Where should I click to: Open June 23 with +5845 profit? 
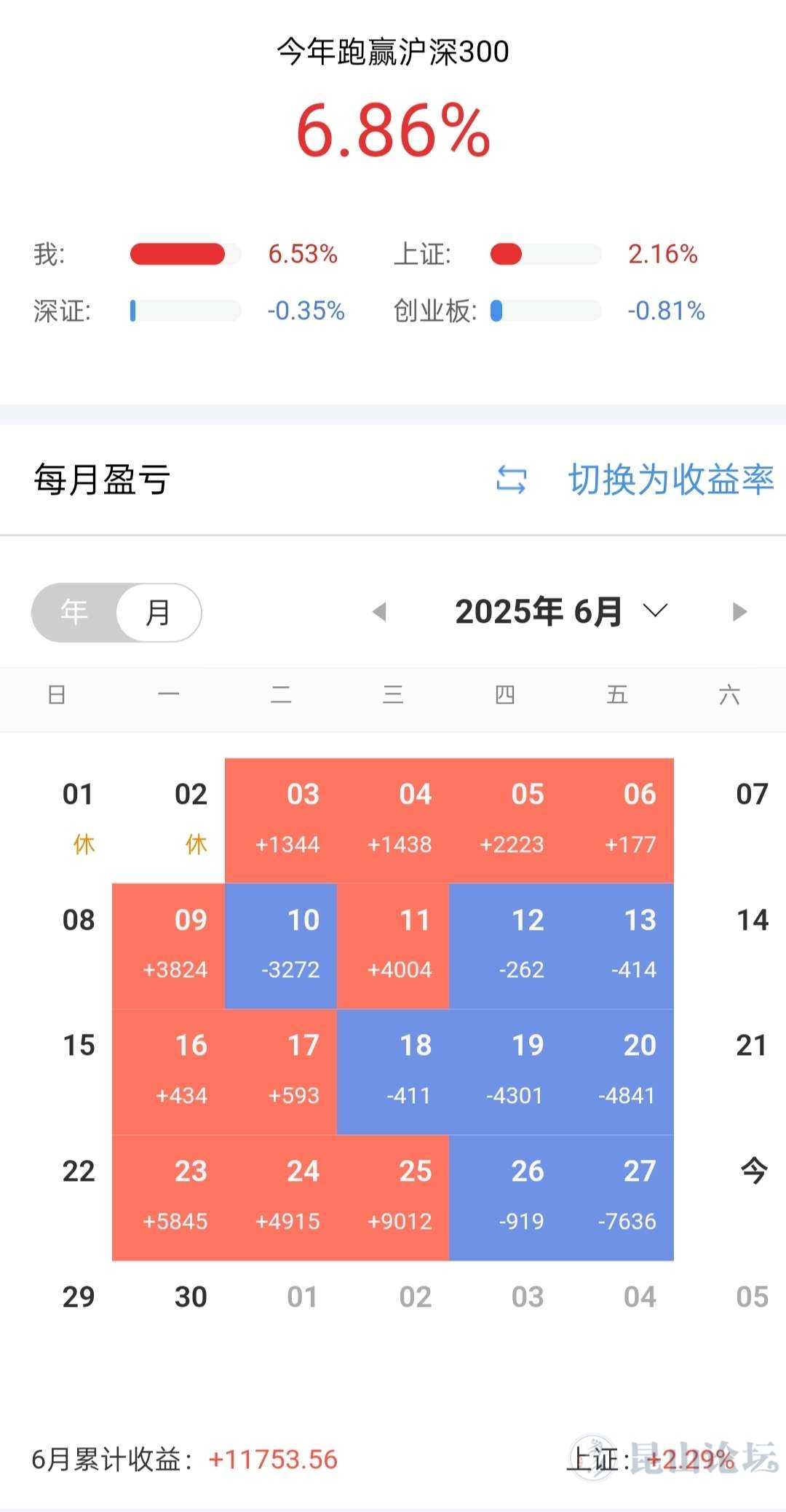[169, 1197]
